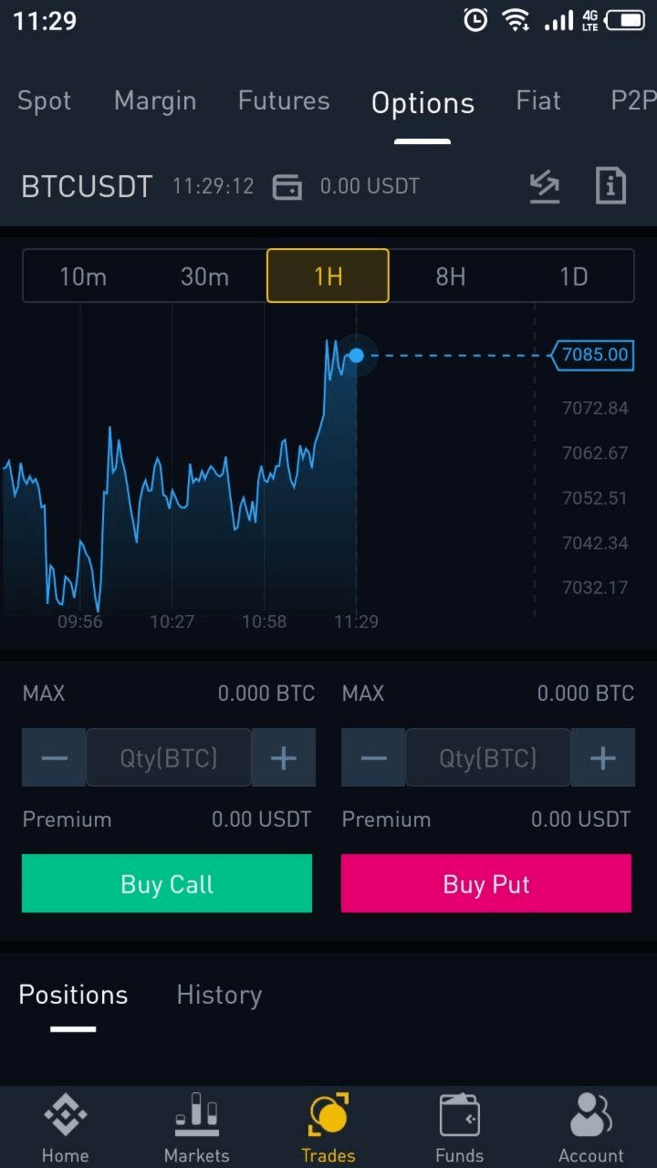657x1168 pixels.
Task: Select the 8H chart interval
Action: tap(451, 276)
